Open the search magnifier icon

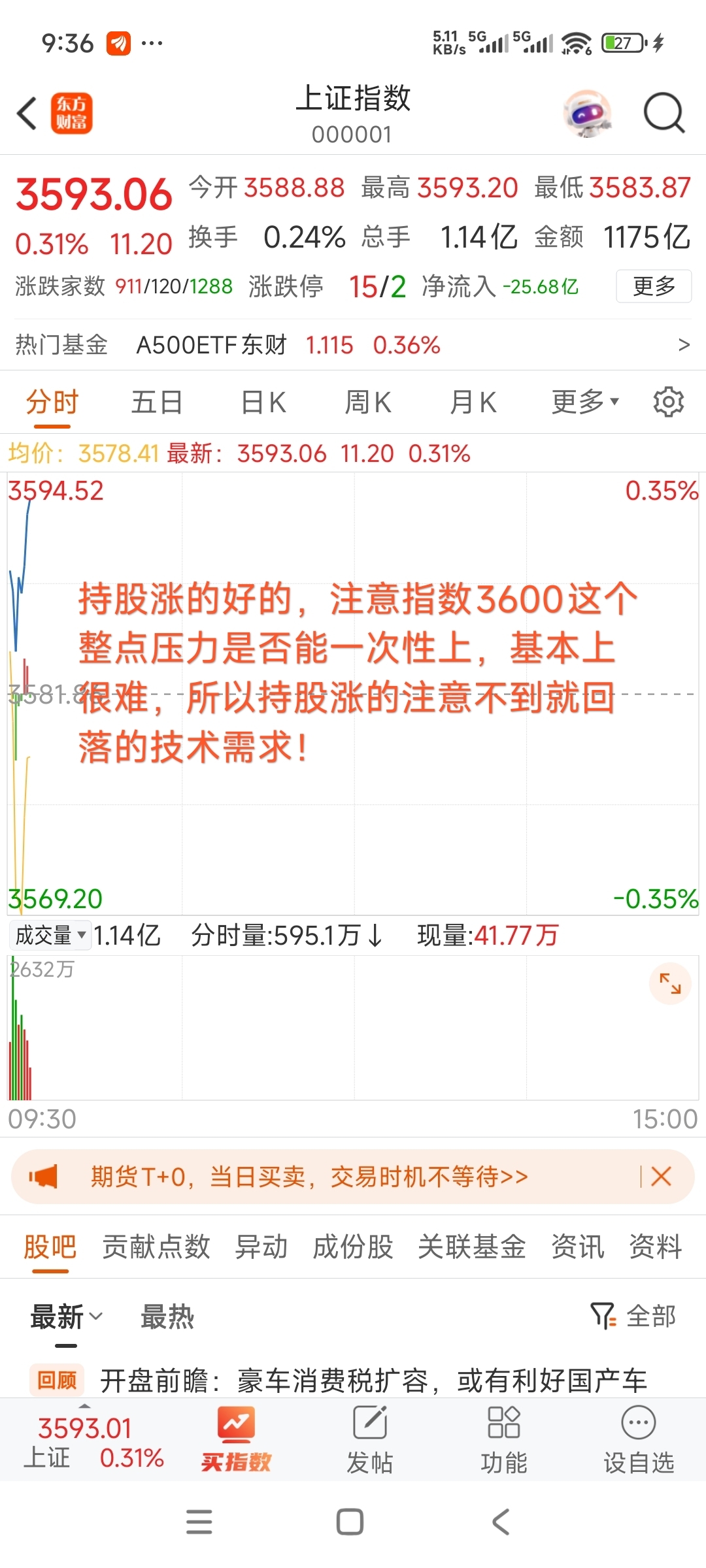coord(664,114)
